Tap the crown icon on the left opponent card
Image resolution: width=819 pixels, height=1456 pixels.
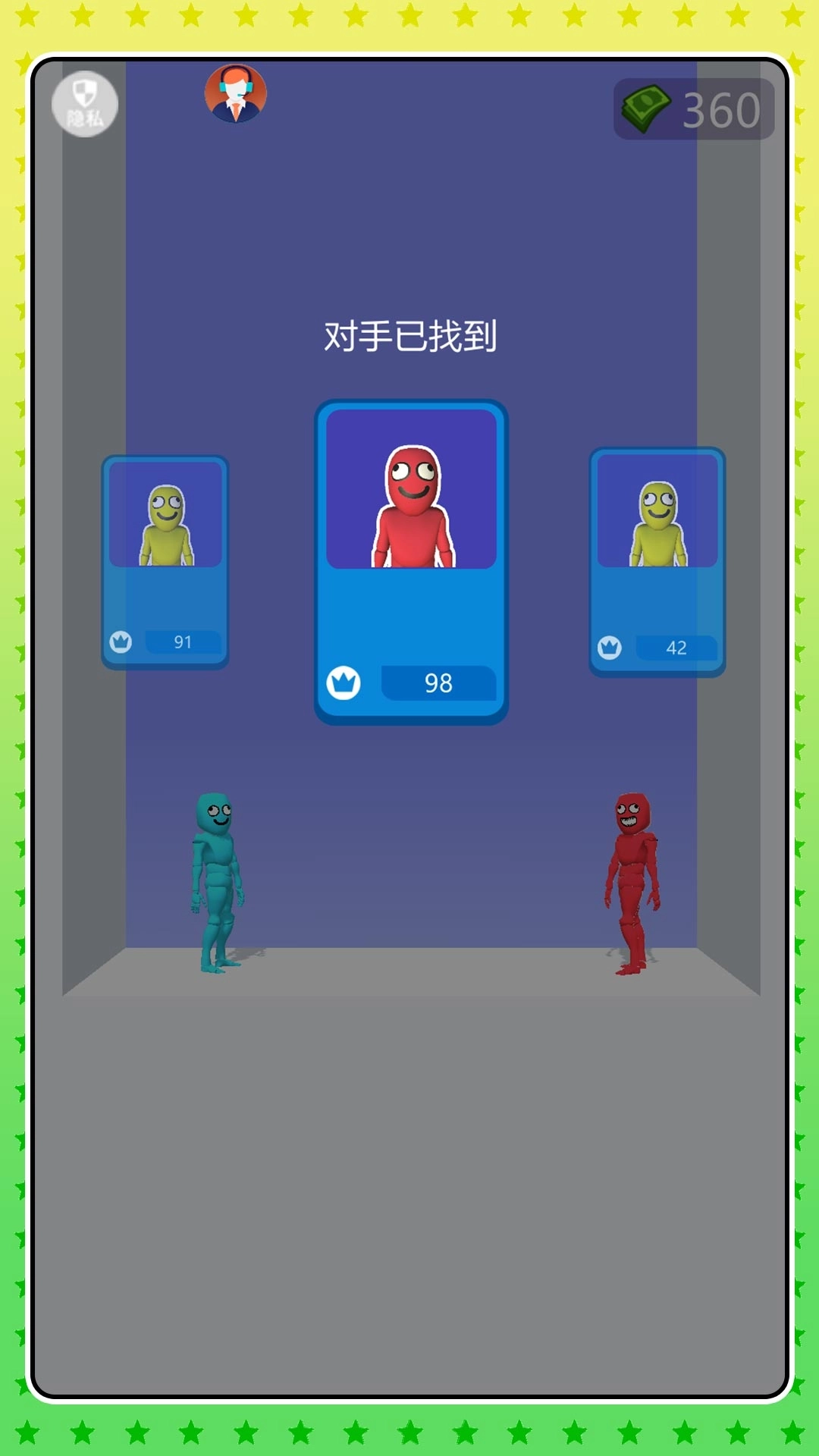pyautogui.click(x=121, y=641)
